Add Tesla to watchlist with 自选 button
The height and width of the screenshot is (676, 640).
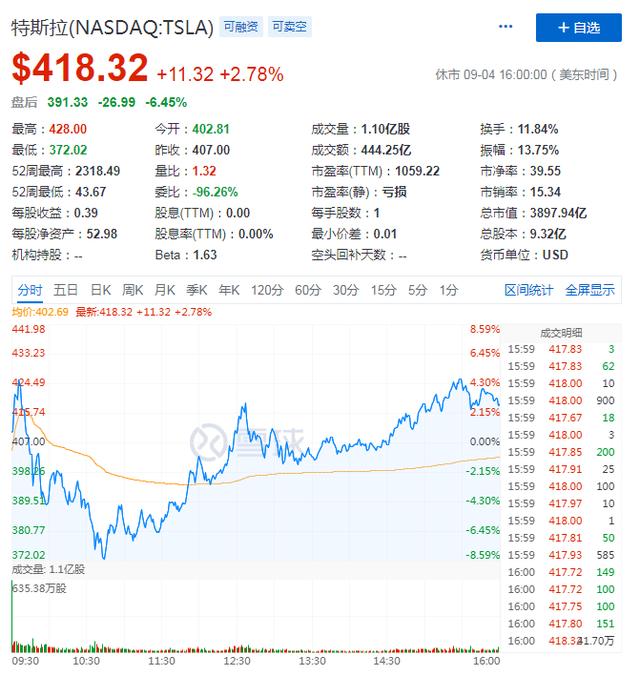click(x=578, y=28)
